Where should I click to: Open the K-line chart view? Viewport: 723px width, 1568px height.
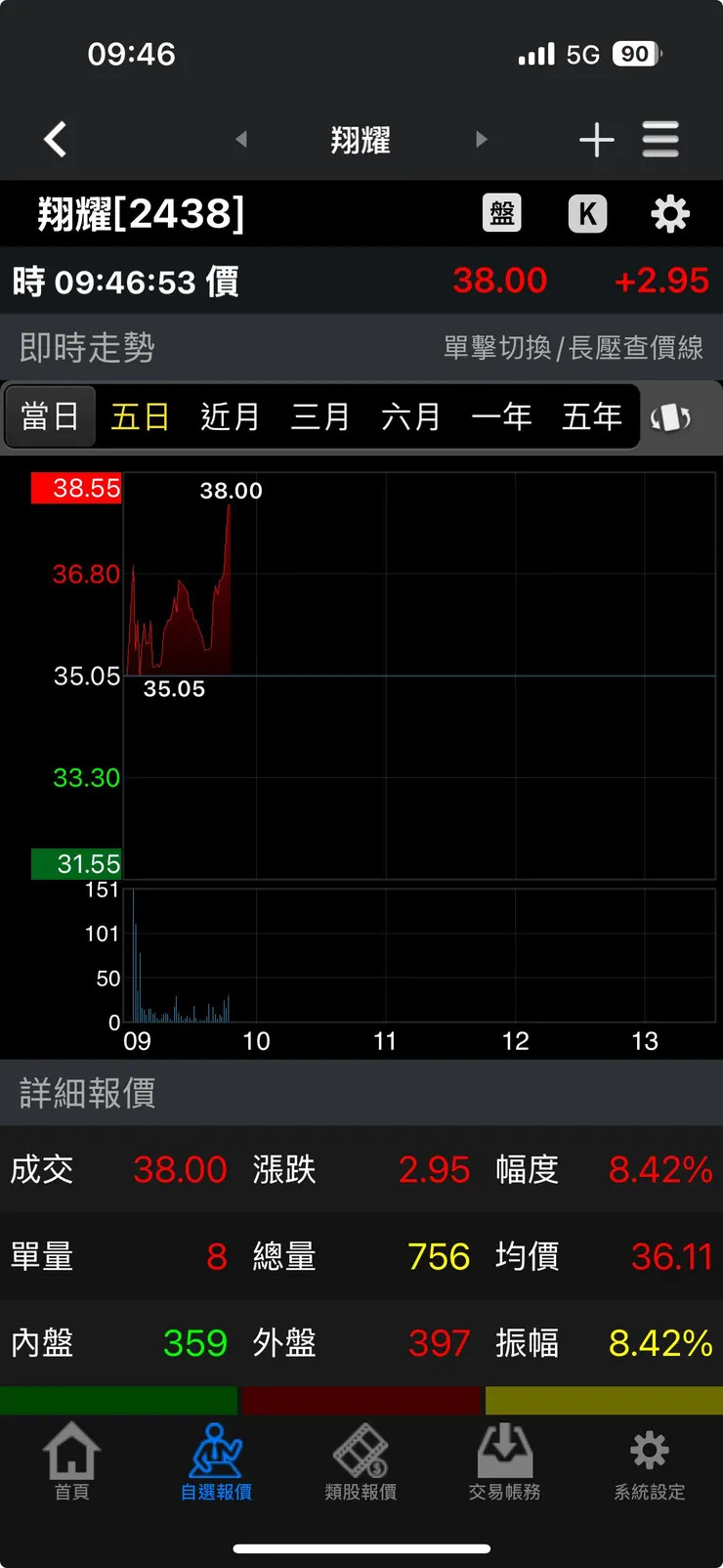click(587, 213)
